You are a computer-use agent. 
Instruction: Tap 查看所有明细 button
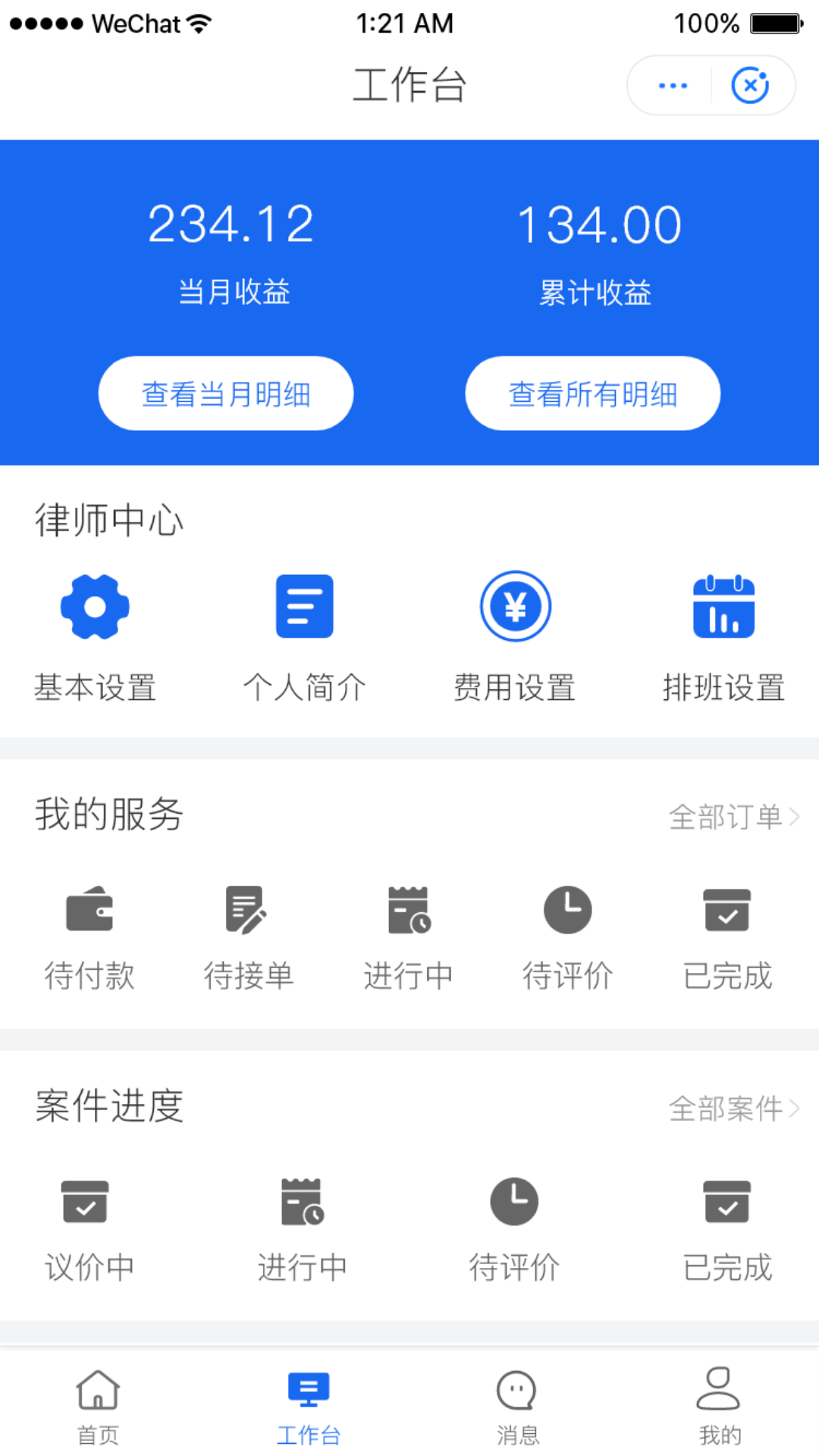(592, 394)
